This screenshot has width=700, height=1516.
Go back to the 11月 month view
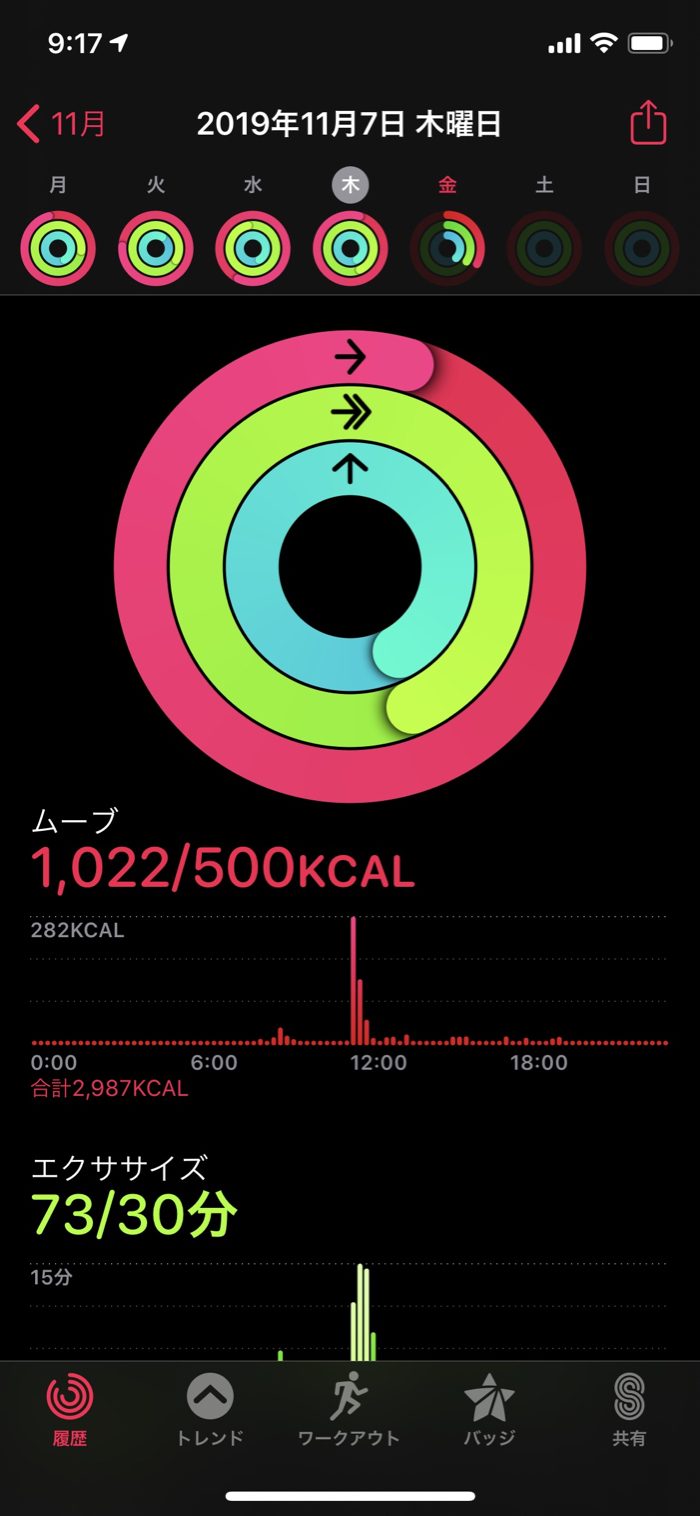62,124
